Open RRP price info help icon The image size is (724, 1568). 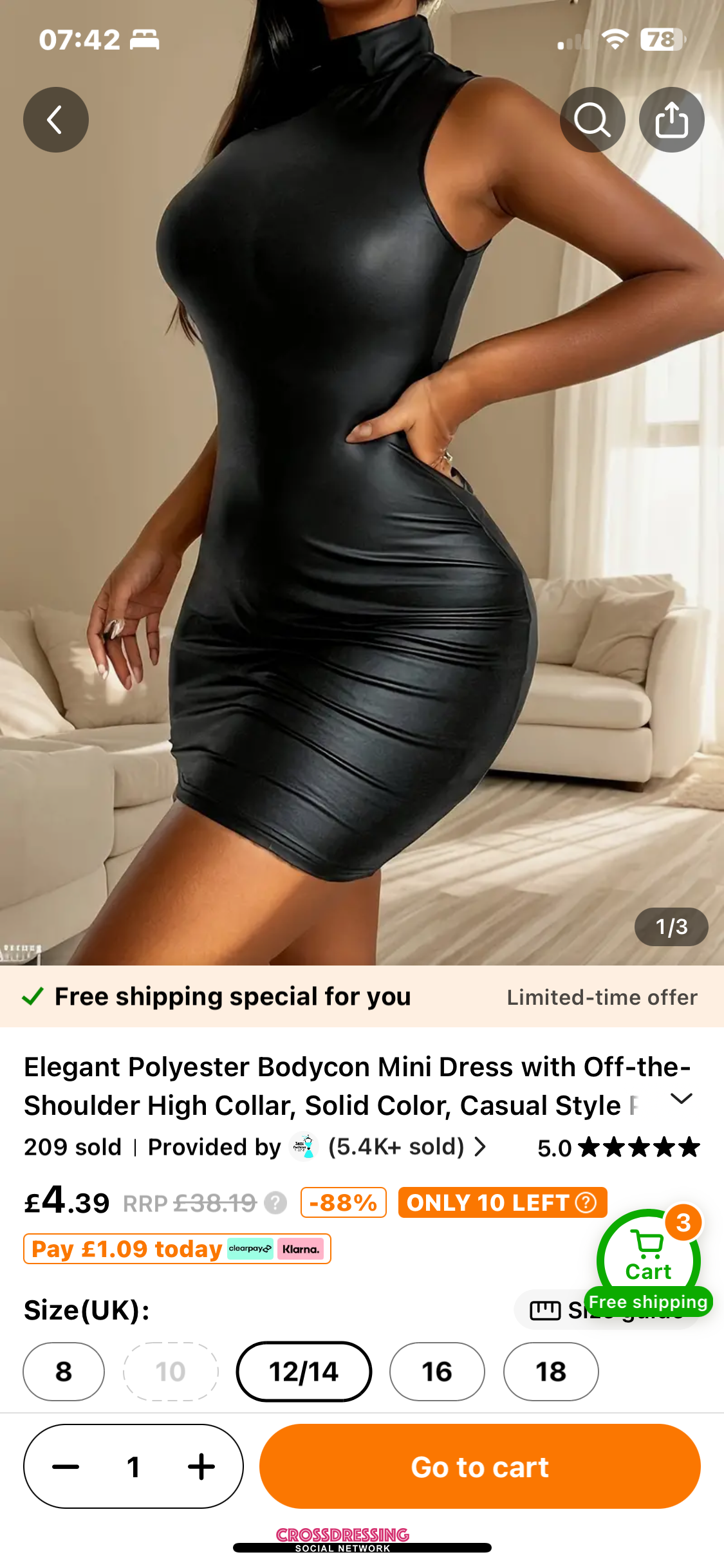pyautogui.click(x=276, y=1202)
